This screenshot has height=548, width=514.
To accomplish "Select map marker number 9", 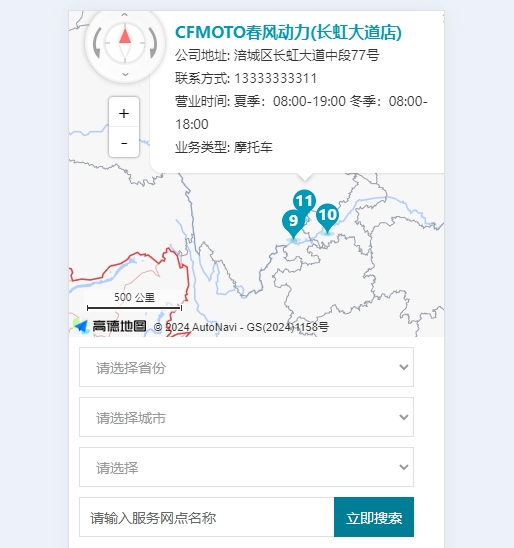I will 293,224.
